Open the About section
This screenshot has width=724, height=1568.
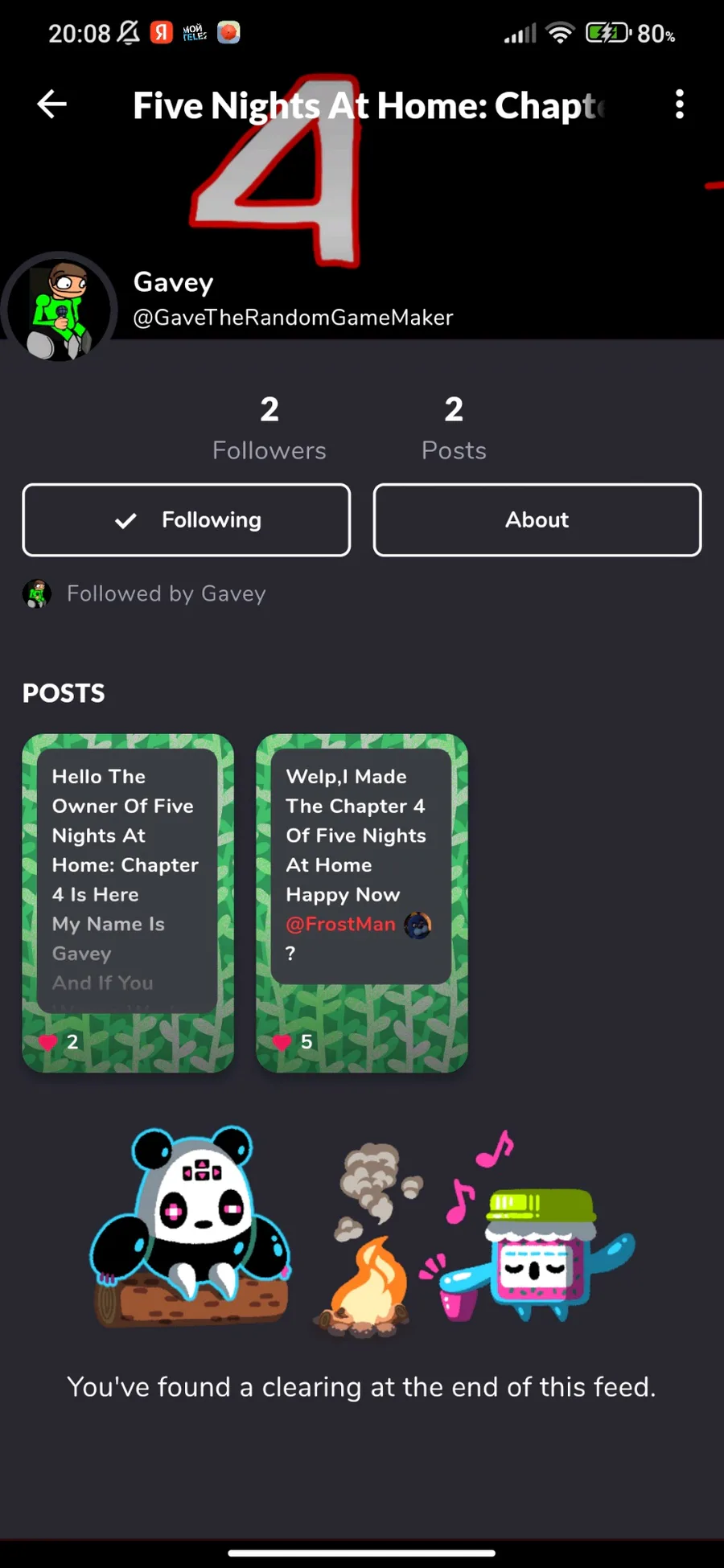pos(537,519)
